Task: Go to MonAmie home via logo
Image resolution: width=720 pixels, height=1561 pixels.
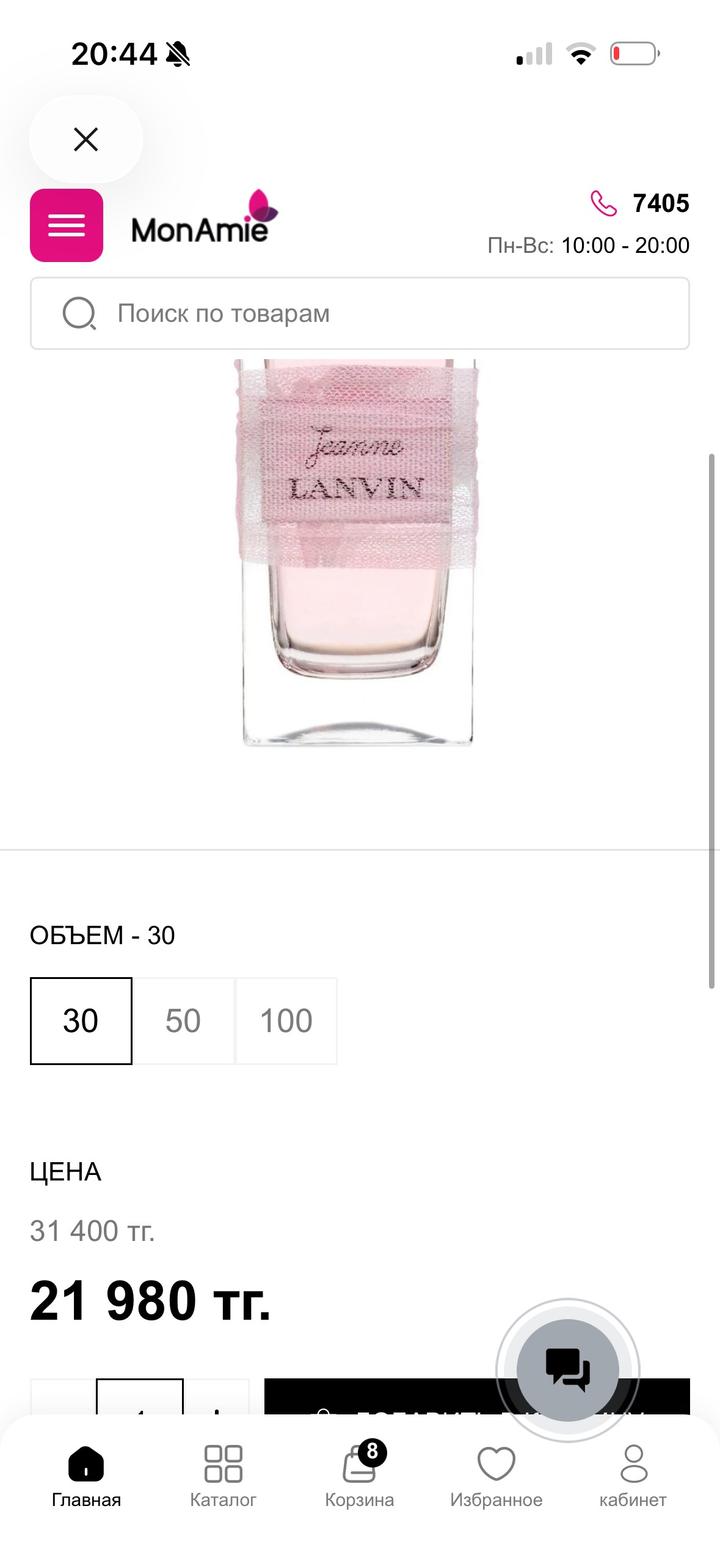Action: (x=204, y=220)
